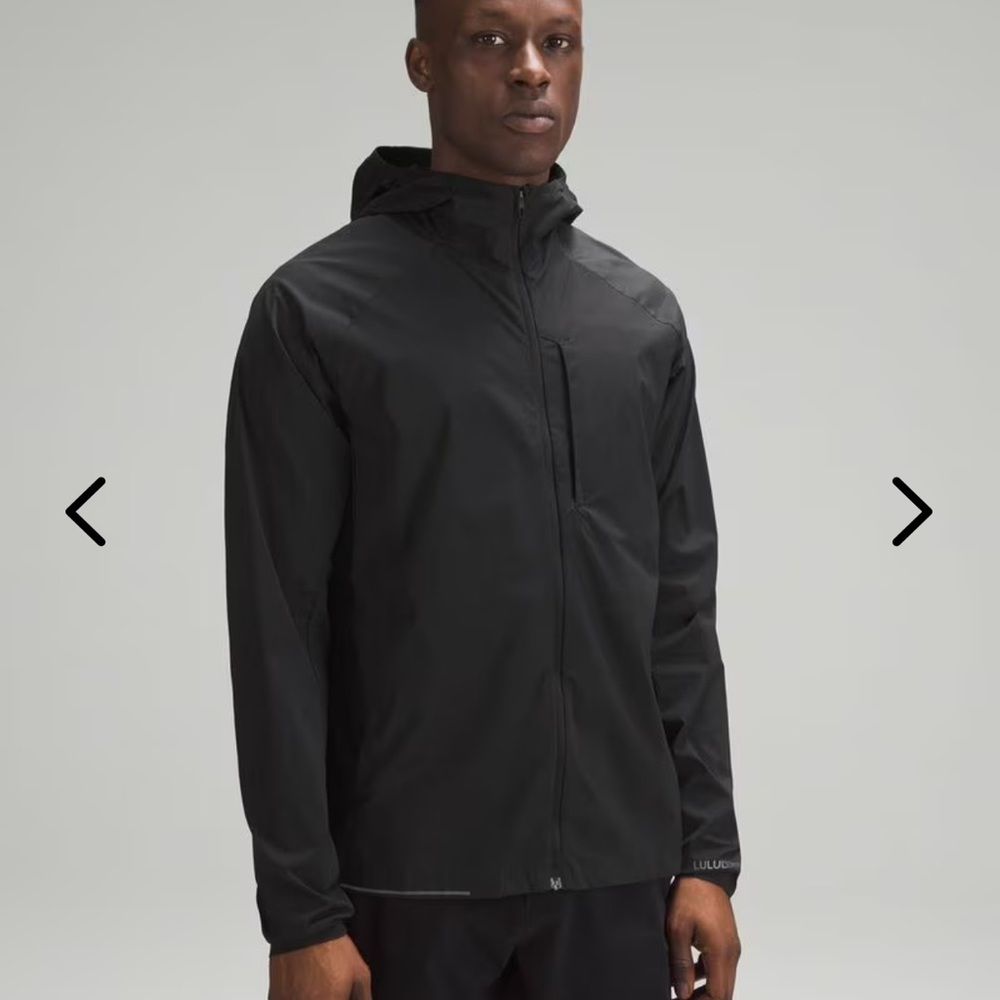Show the next product image
The image size is (1000, 1000).
[911, 511]
